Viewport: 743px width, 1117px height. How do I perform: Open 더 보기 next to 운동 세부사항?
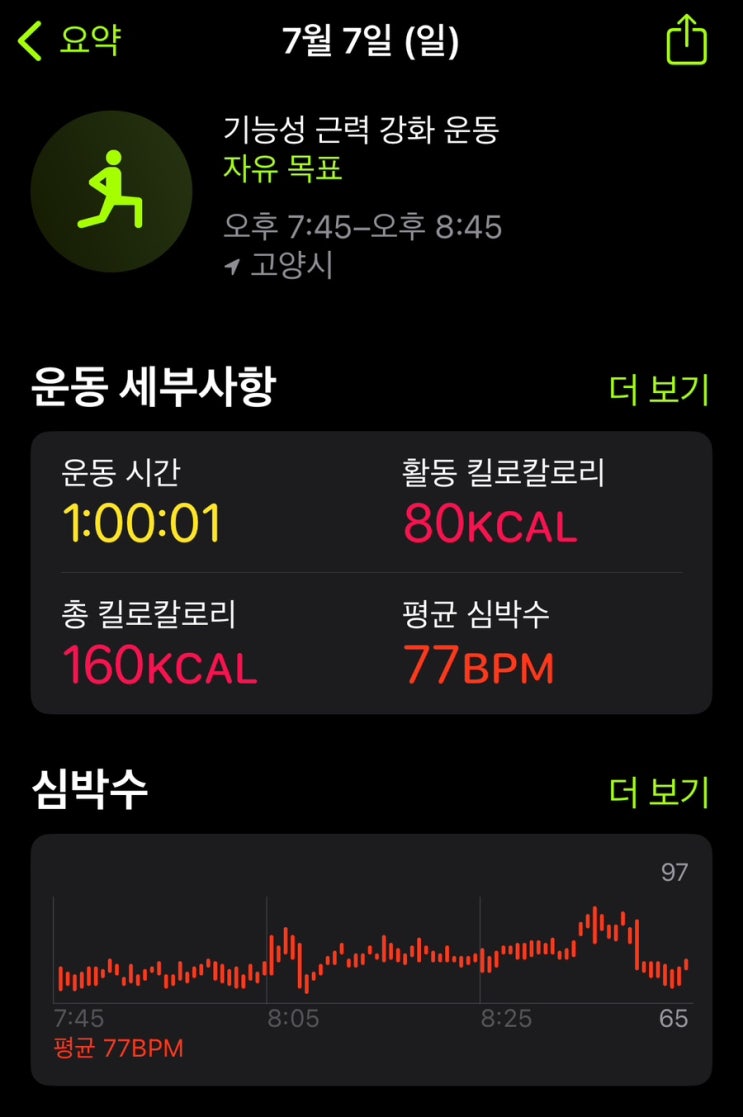(659, 390)
